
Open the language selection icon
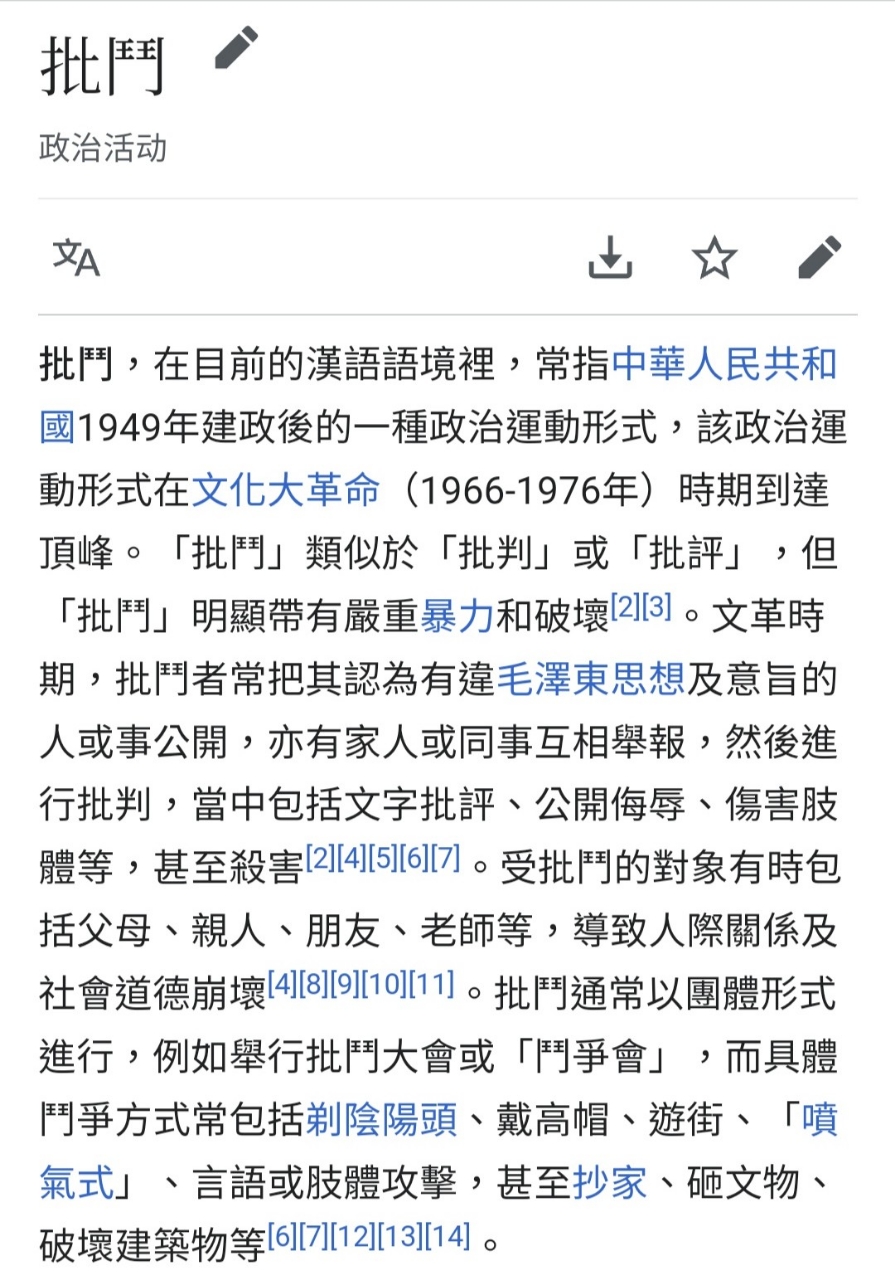point(76,258)
